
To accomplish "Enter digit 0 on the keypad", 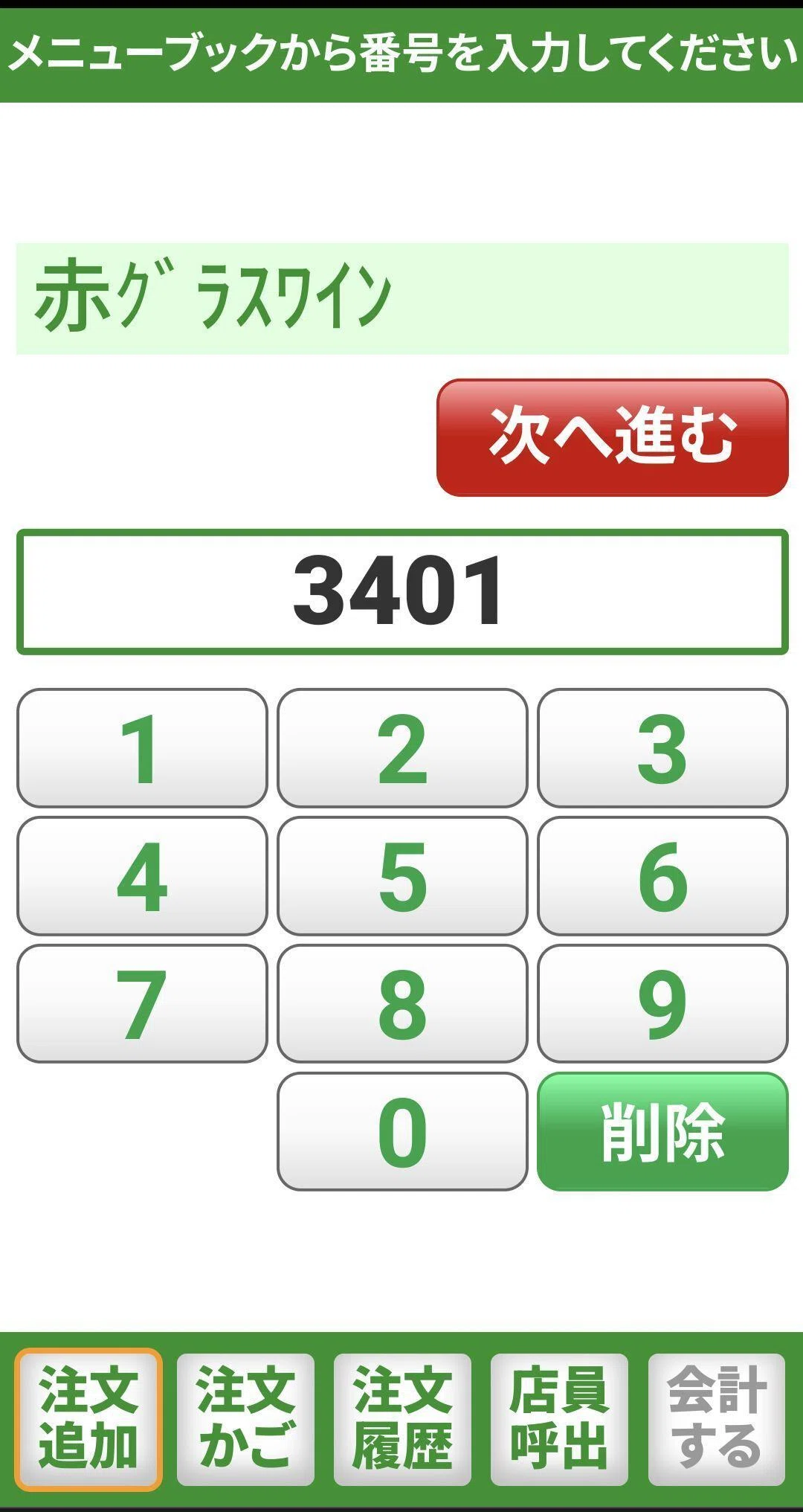I will click(402, 1132).
